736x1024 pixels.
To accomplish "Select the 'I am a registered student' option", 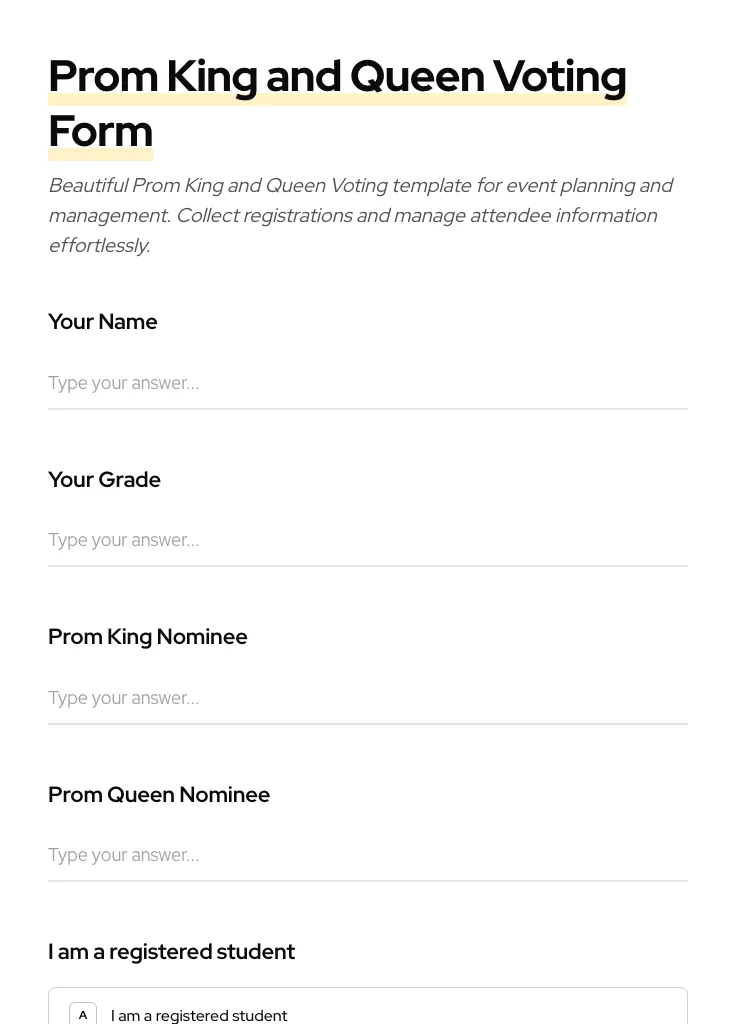I will click(368, 1011).
